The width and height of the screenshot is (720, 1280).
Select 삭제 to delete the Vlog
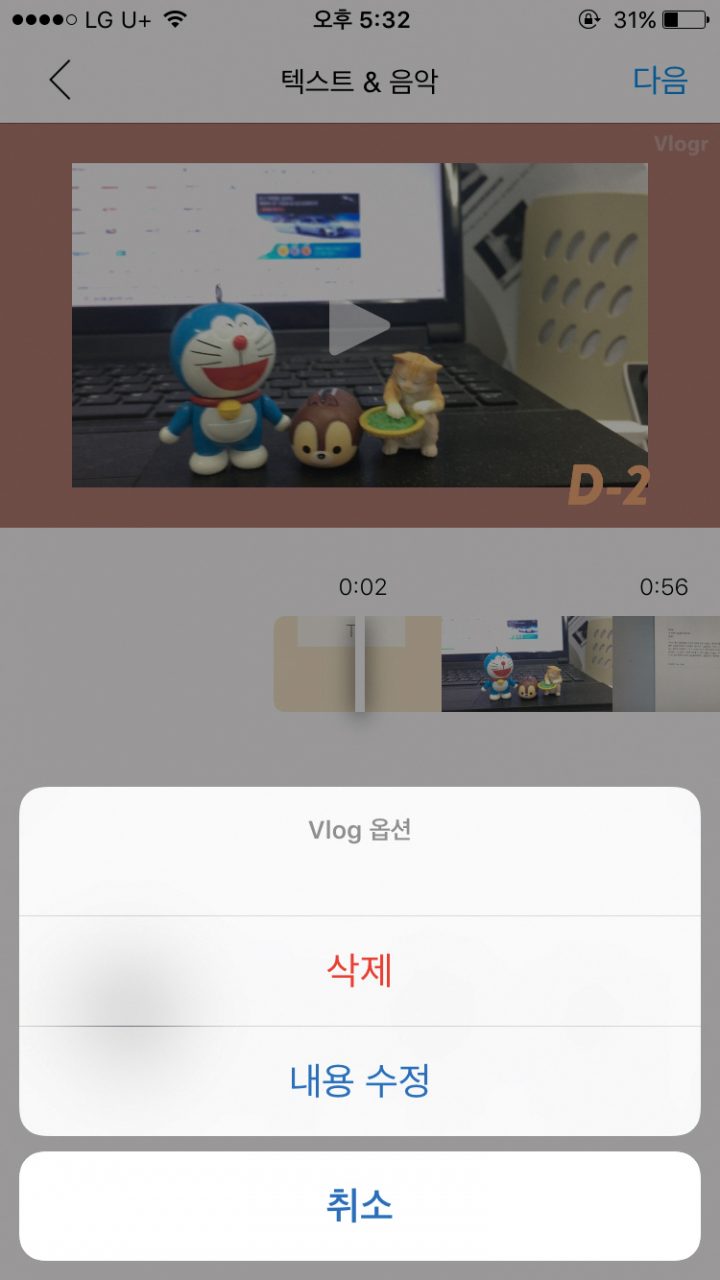(x=360, y=971)
